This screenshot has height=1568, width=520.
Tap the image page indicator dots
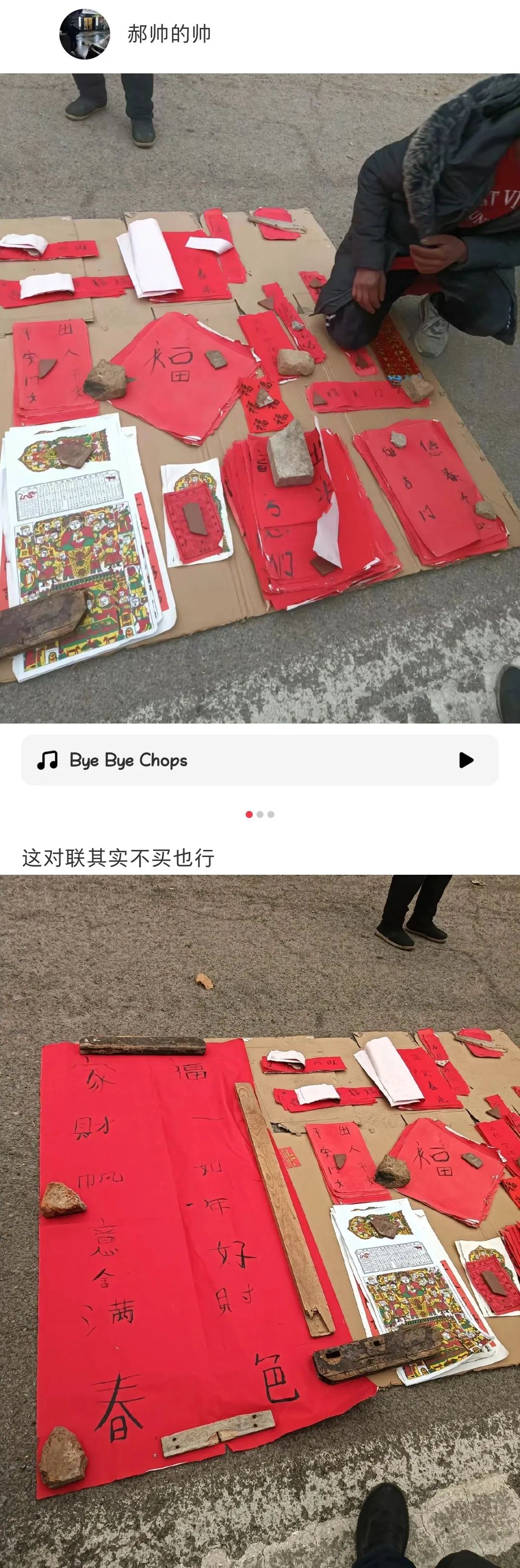(260, 815)
